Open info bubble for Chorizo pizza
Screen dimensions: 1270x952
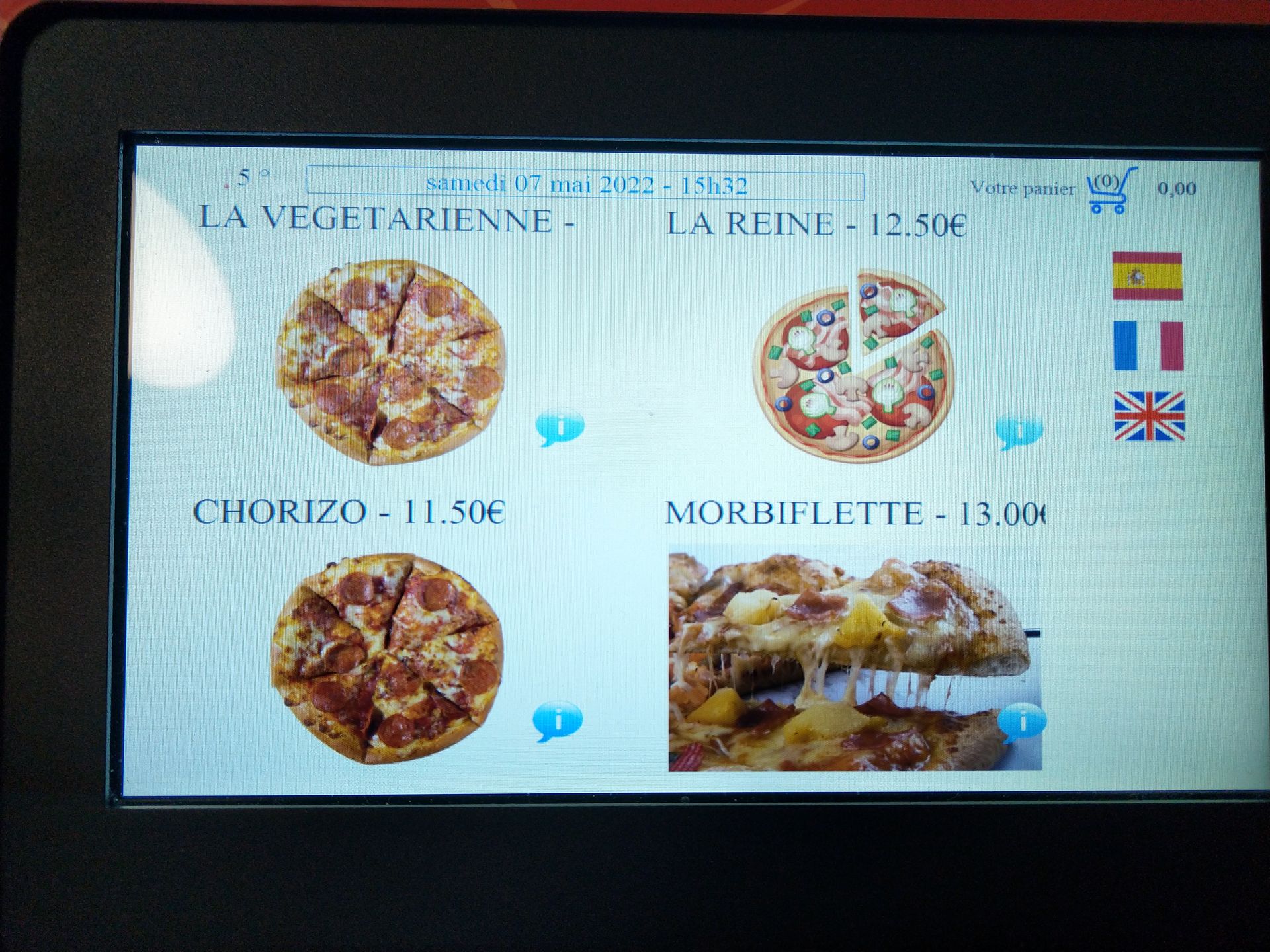558,720
